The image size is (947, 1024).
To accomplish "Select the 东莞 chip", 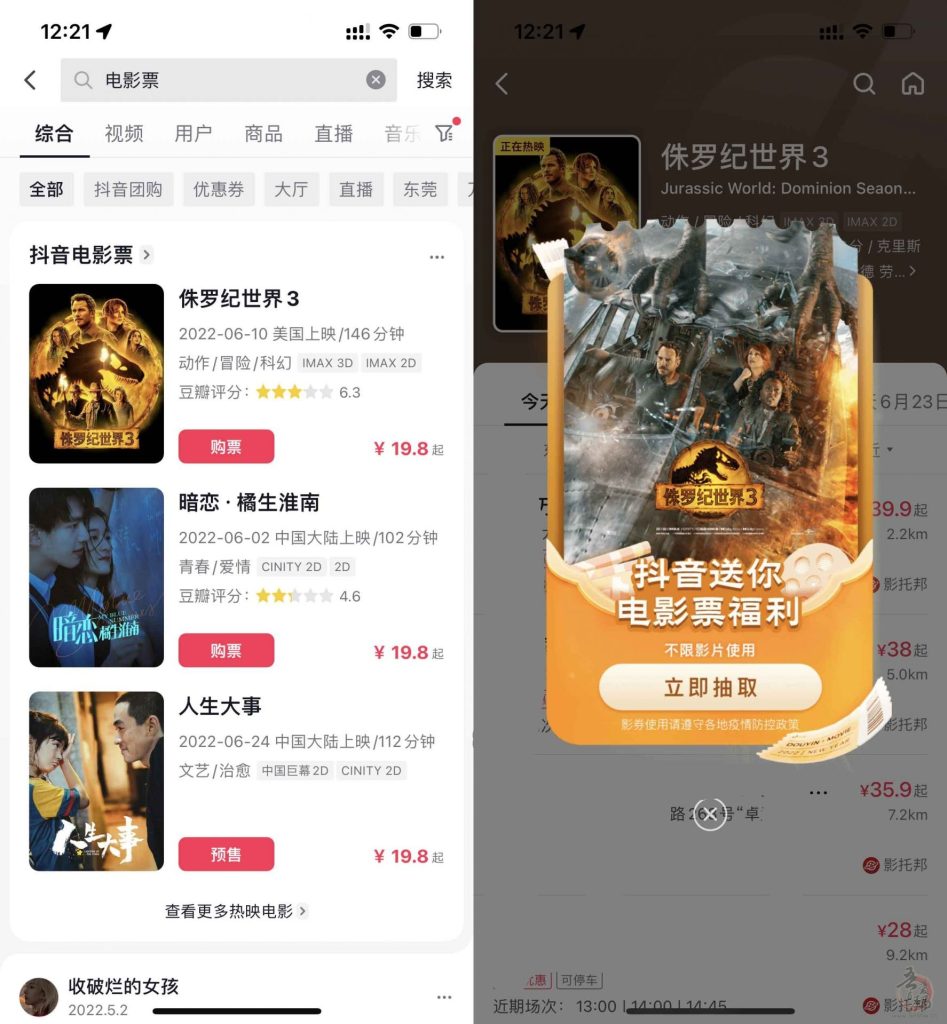I will [x=420, y=189].
